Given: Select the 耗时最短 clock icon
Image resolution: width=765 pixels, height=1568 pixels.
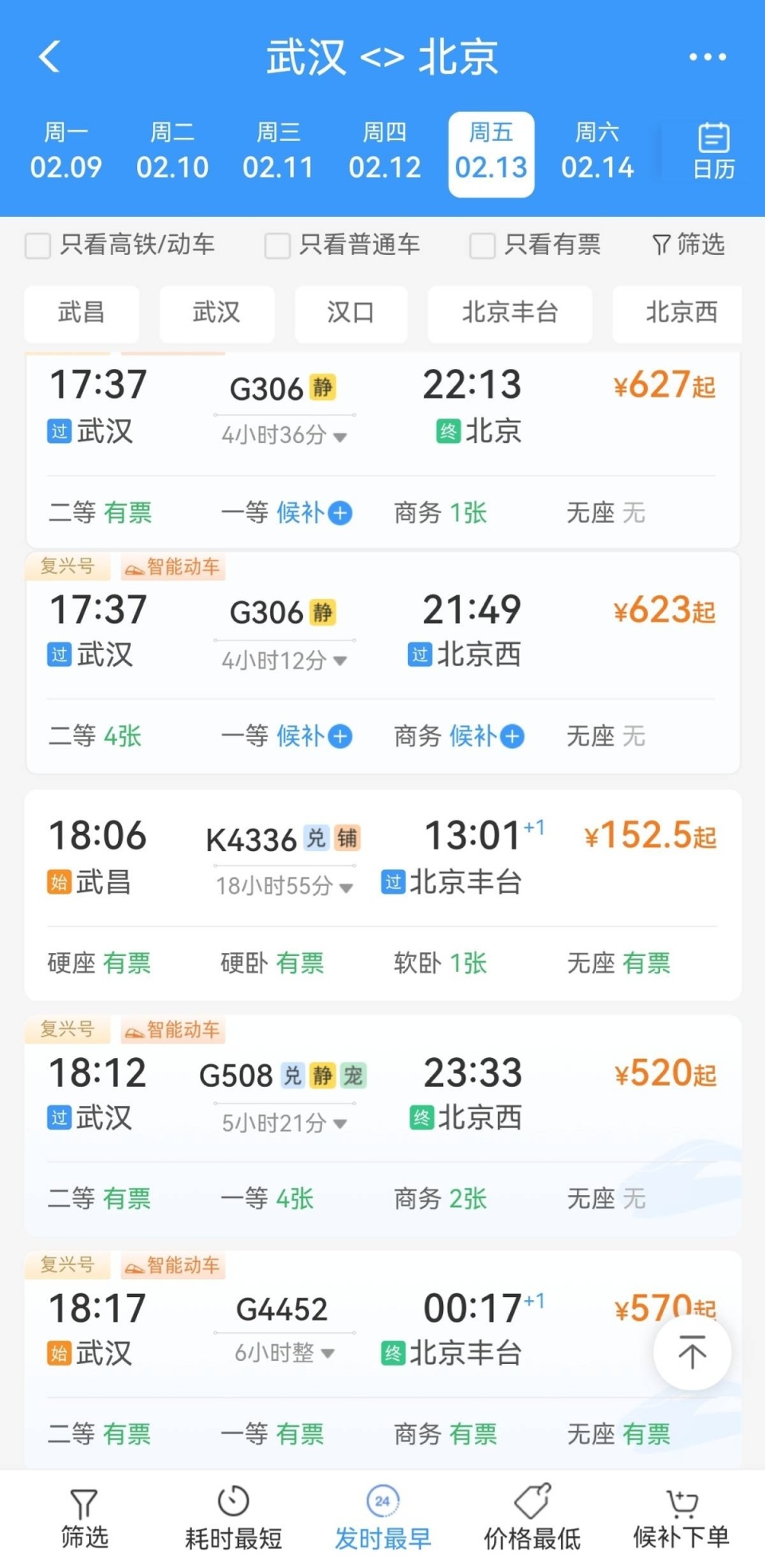Looking at the screenshot, I should pyautogui.click(x=232, y=1508).
